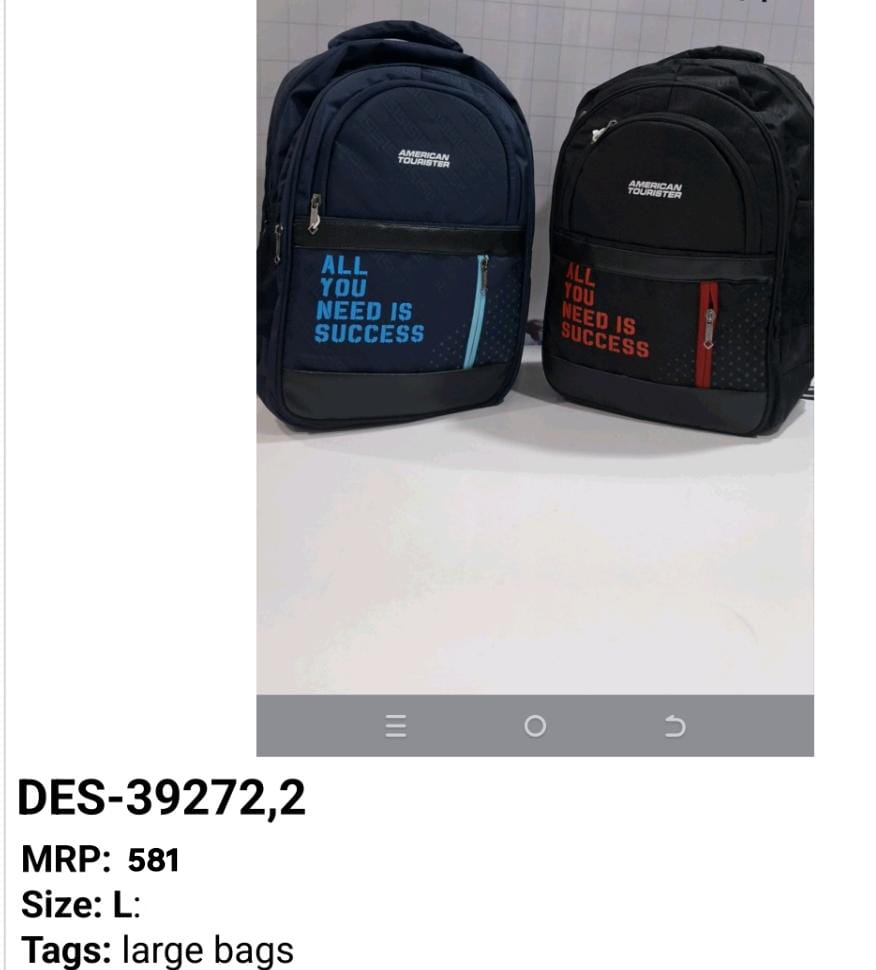876x970 pixels.
Task: Tap the 'ALL YOU NEED IS SUCCESS' text on black bag
Action: 605,308
